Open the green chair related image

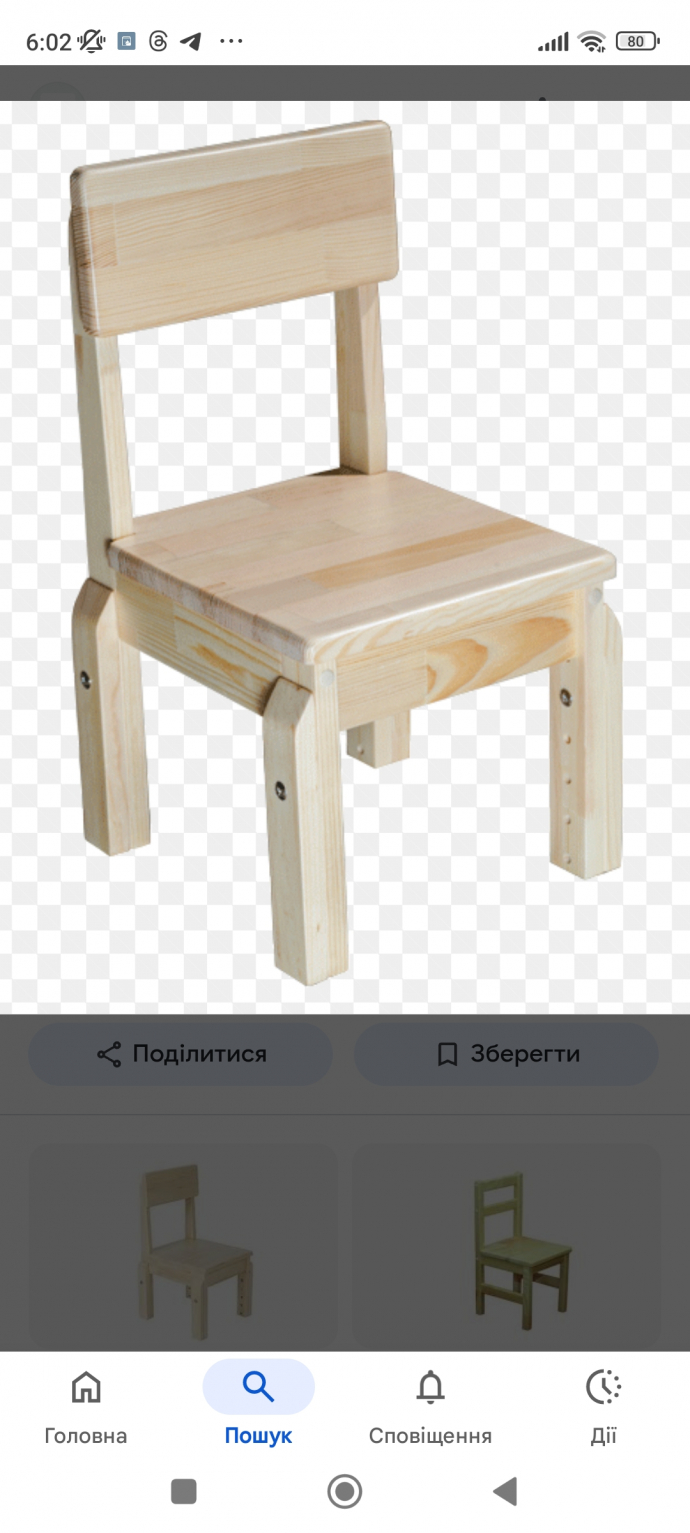[x=507, y=1248]
